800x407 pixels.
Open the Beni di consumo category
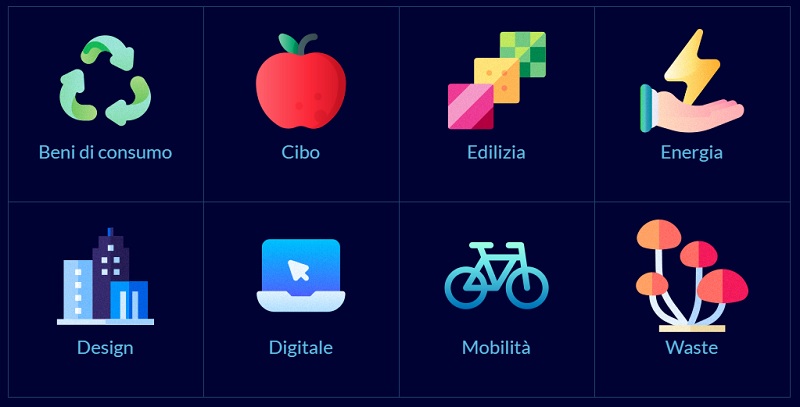click(105, 103)
